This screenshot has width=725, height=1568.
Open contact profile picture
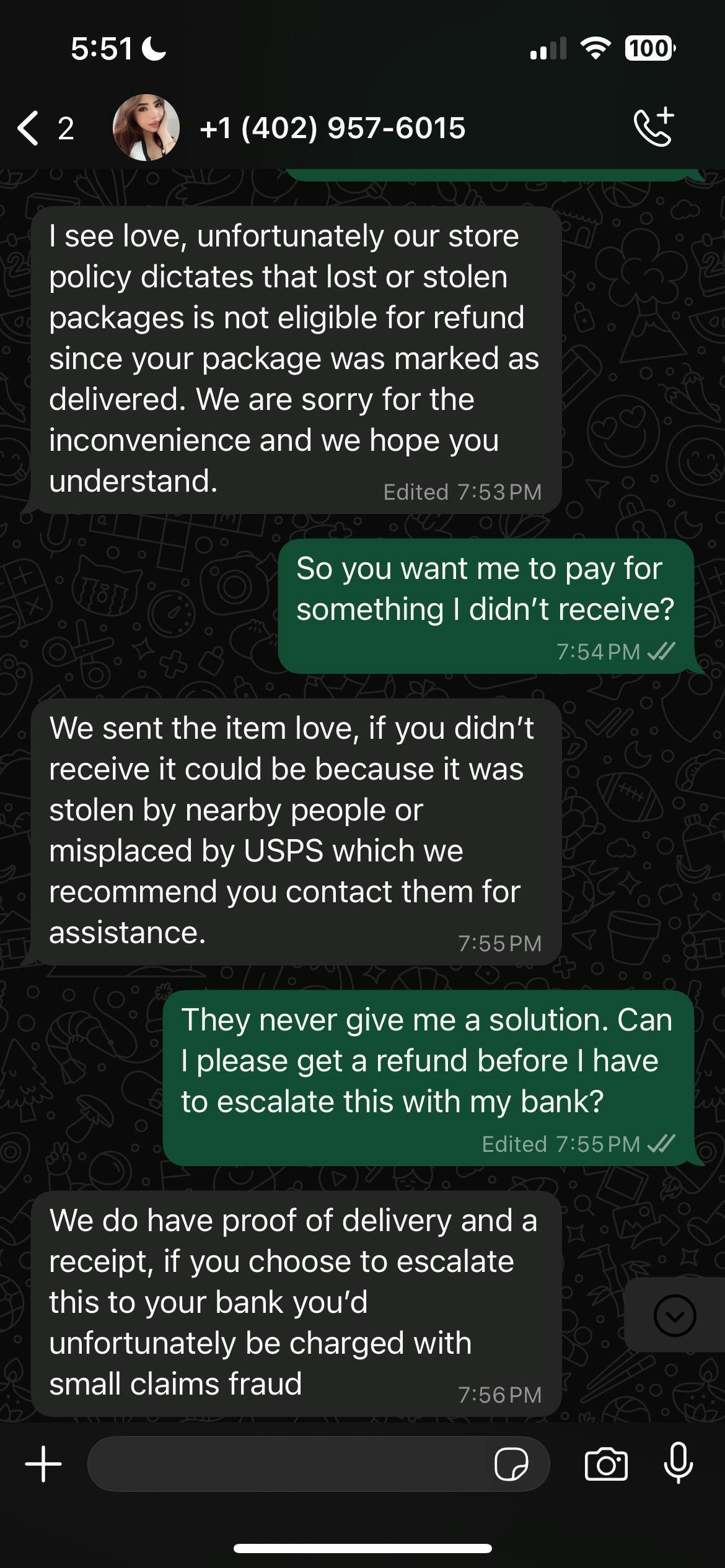[x=146, y=128]
